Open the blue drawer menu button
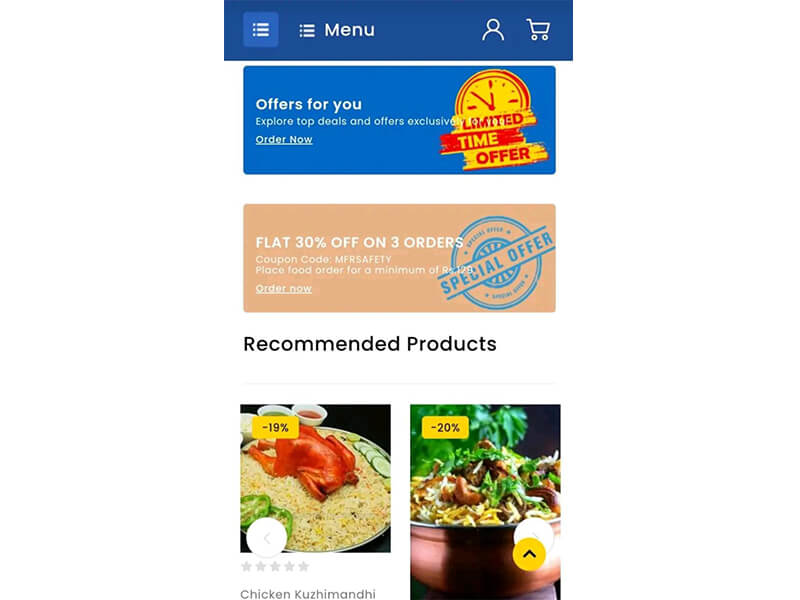Image resolution: width=800 pixels, height=600 pixels. (261, 30)
